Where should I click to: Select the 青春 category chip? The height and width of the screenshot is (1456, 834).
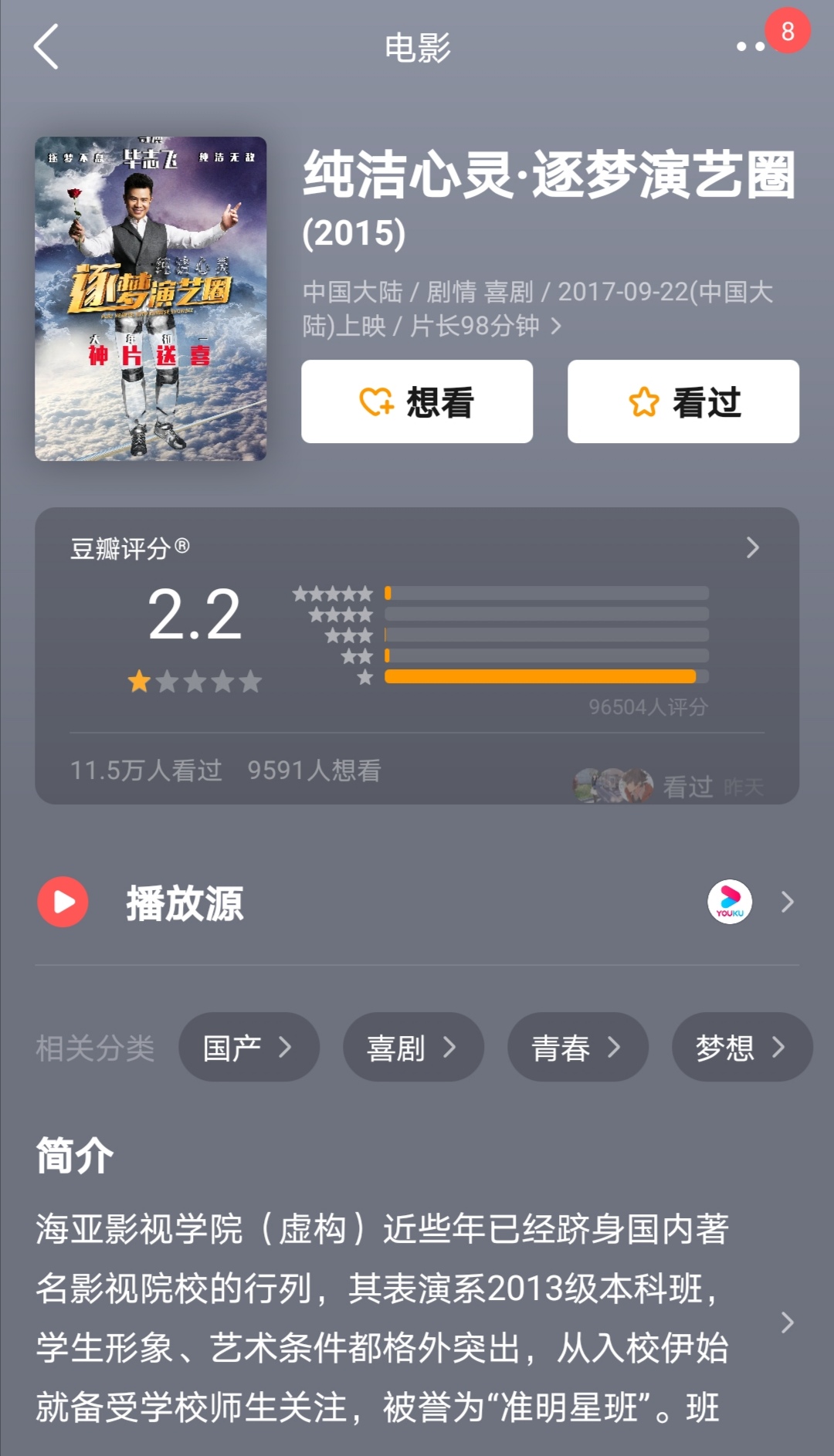(x=578, y=1048)
